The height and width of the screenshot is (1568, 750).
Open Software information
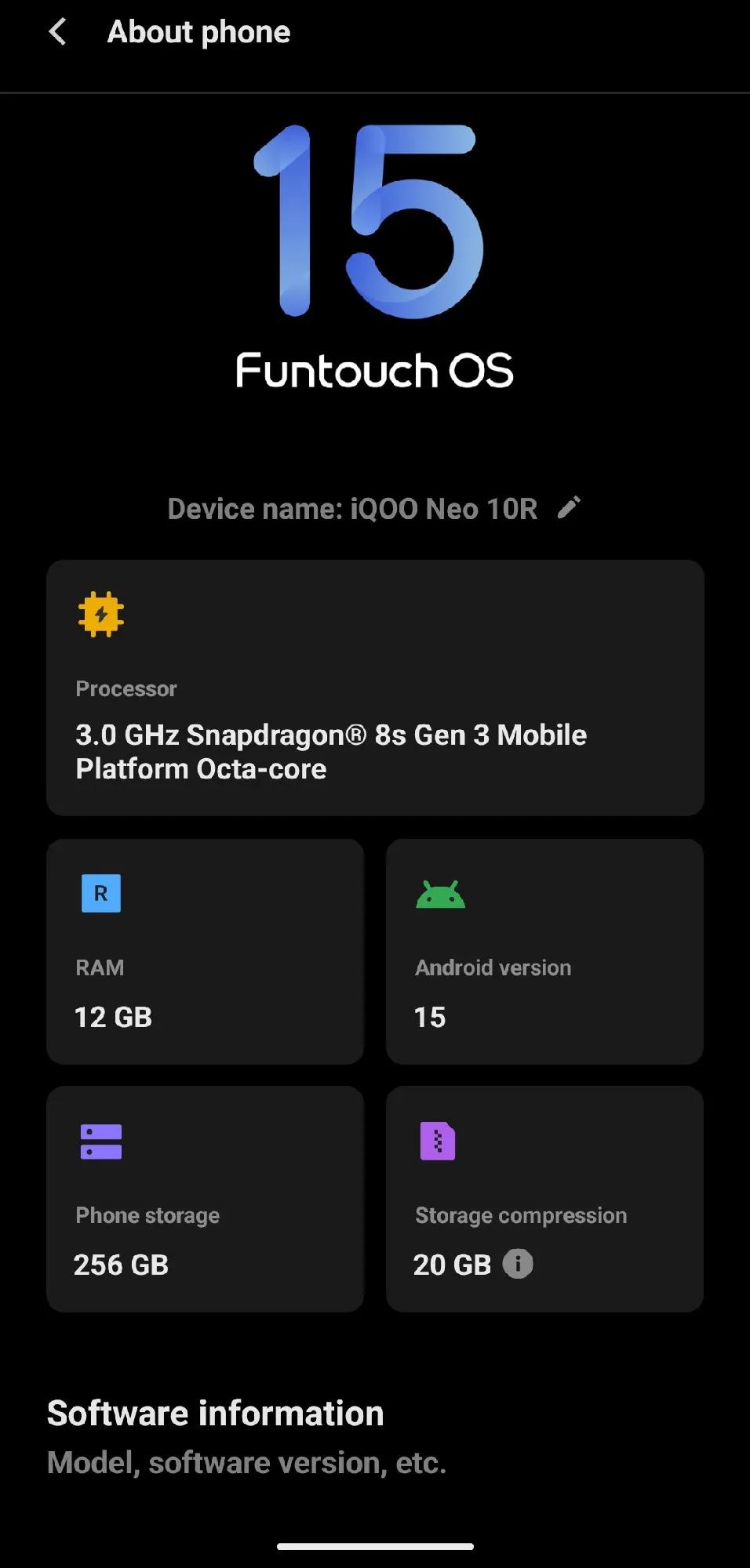[x=246, y=1436]
